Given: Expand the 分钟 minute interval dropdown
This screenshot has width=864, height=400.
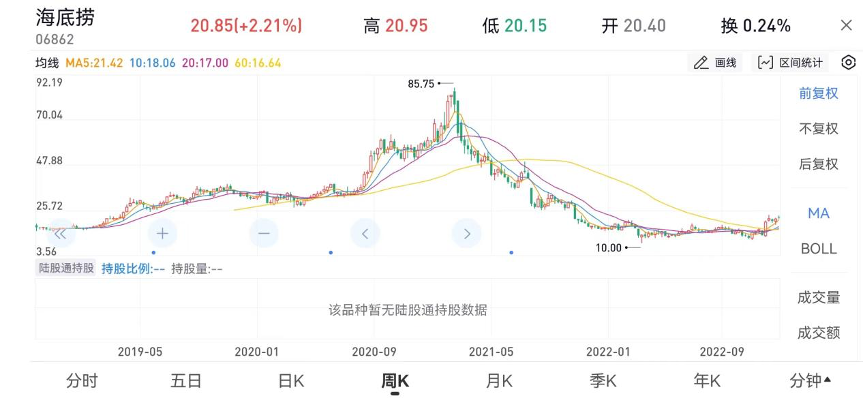Looking at the screenshot, I should tap(811, 381).
